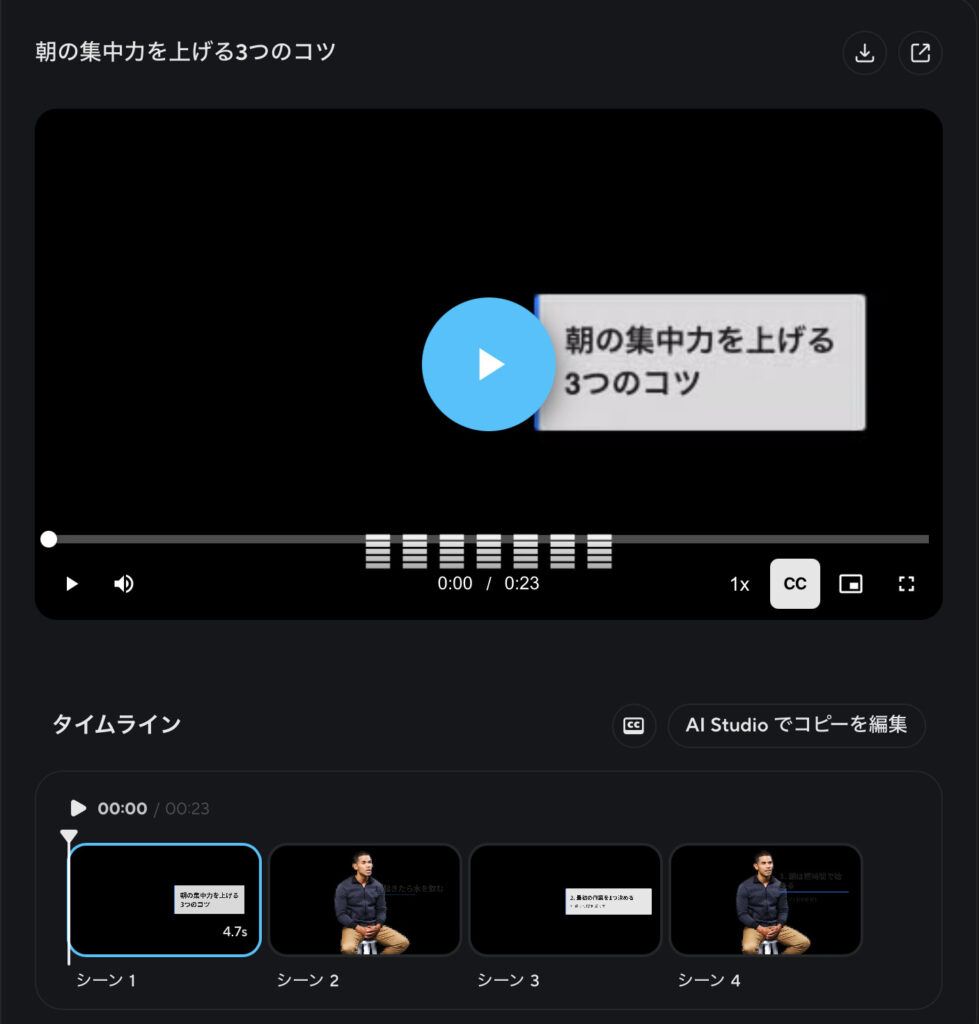Select the シーン 1 thumbnail
The height and width of the screenshot is (1024, 979).
point(165,899)
